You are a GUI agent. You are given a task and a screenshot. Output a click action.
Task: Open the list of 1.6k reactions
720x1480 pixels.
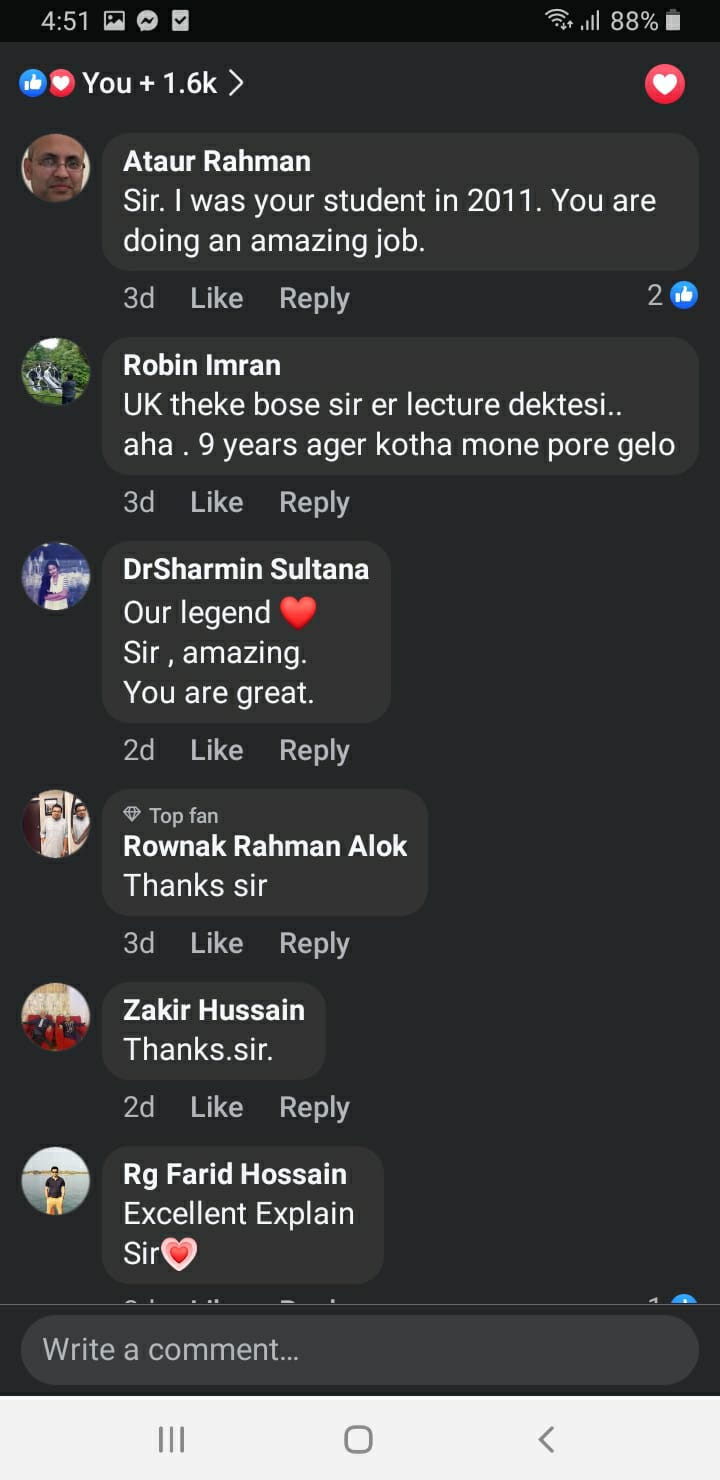[x=150, y=83]
